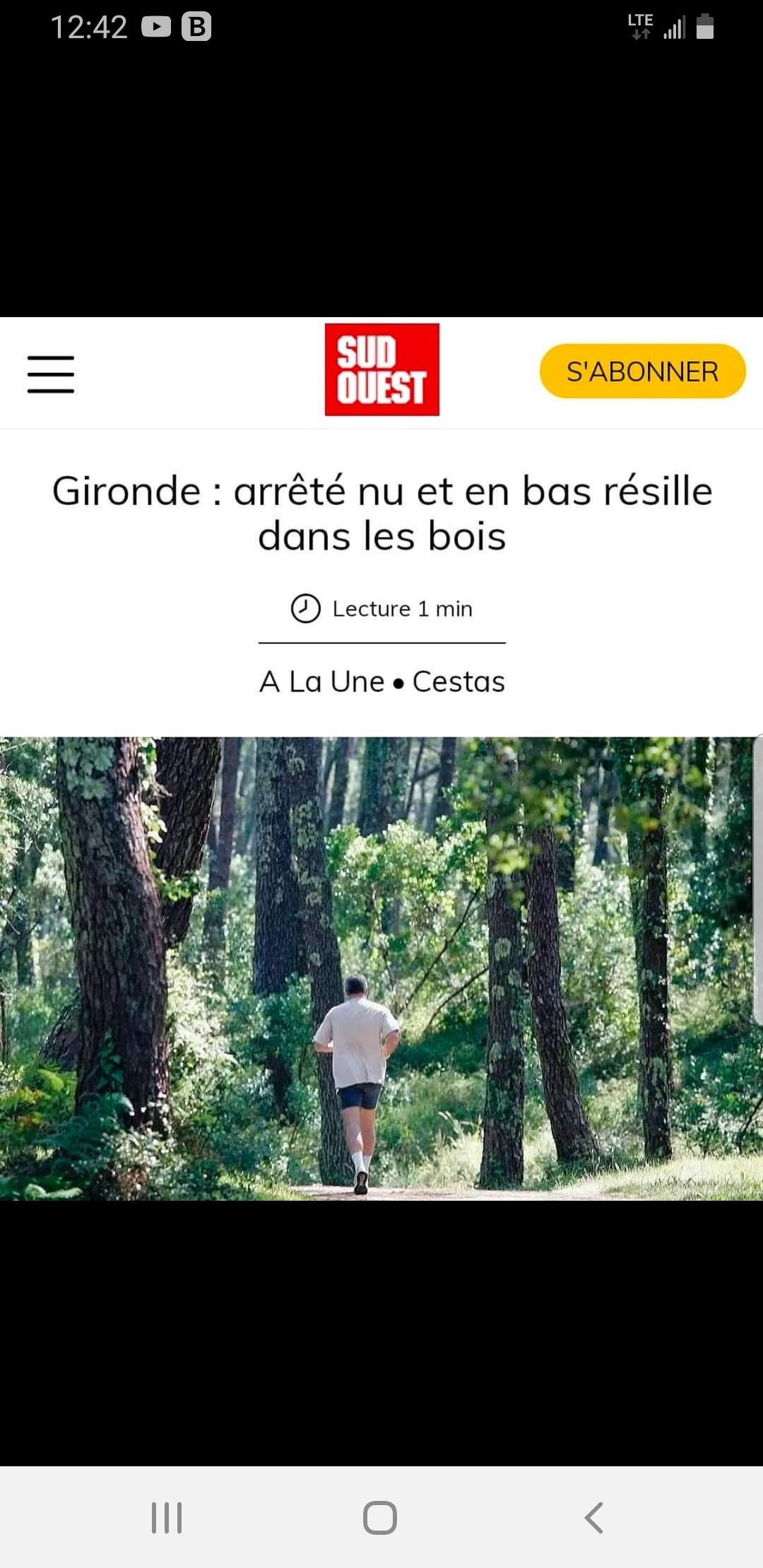Go back with the navigation bar arrow
The width and height of the screenshot is (763, 1568).
click(x=594, y=1517)
